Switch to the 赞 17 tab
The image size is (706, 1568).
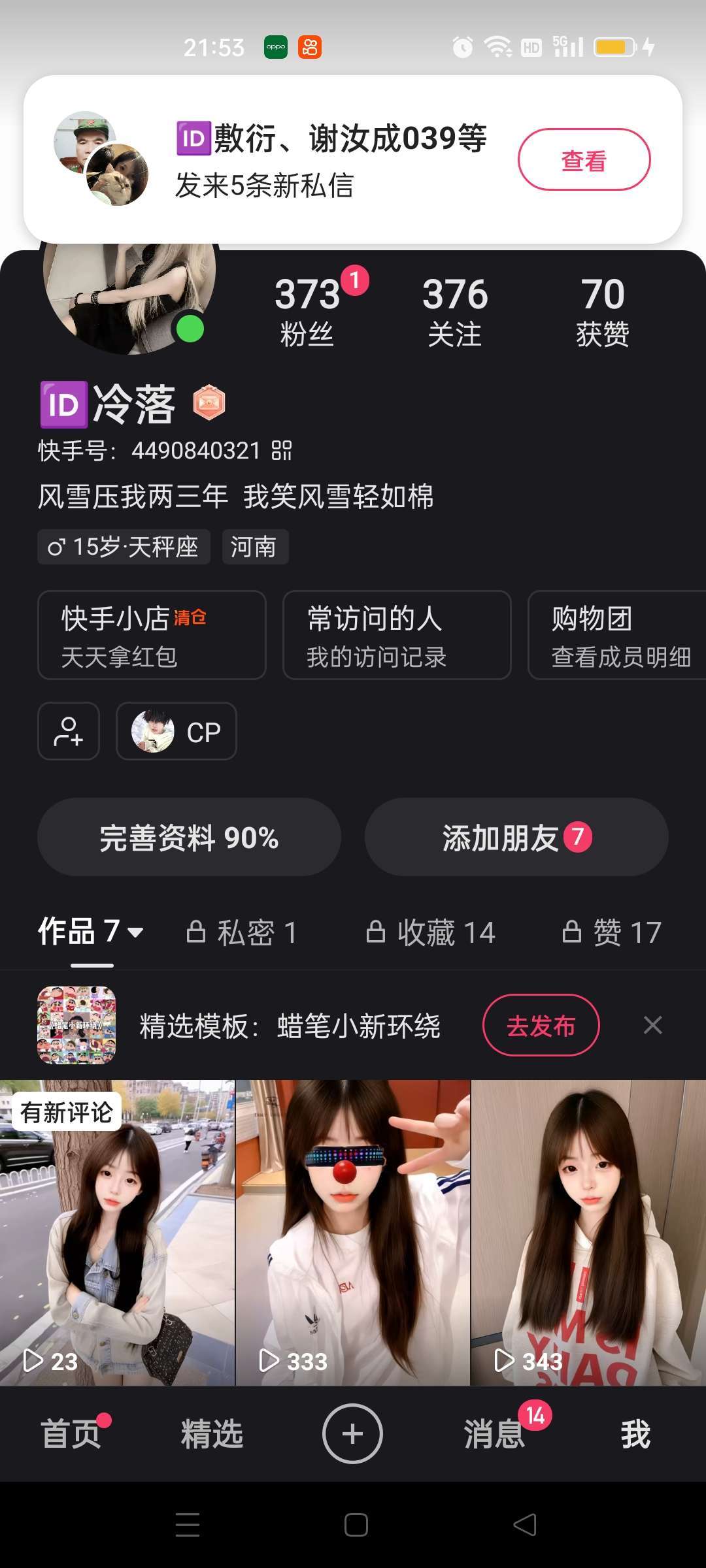(x=612, y=932)
